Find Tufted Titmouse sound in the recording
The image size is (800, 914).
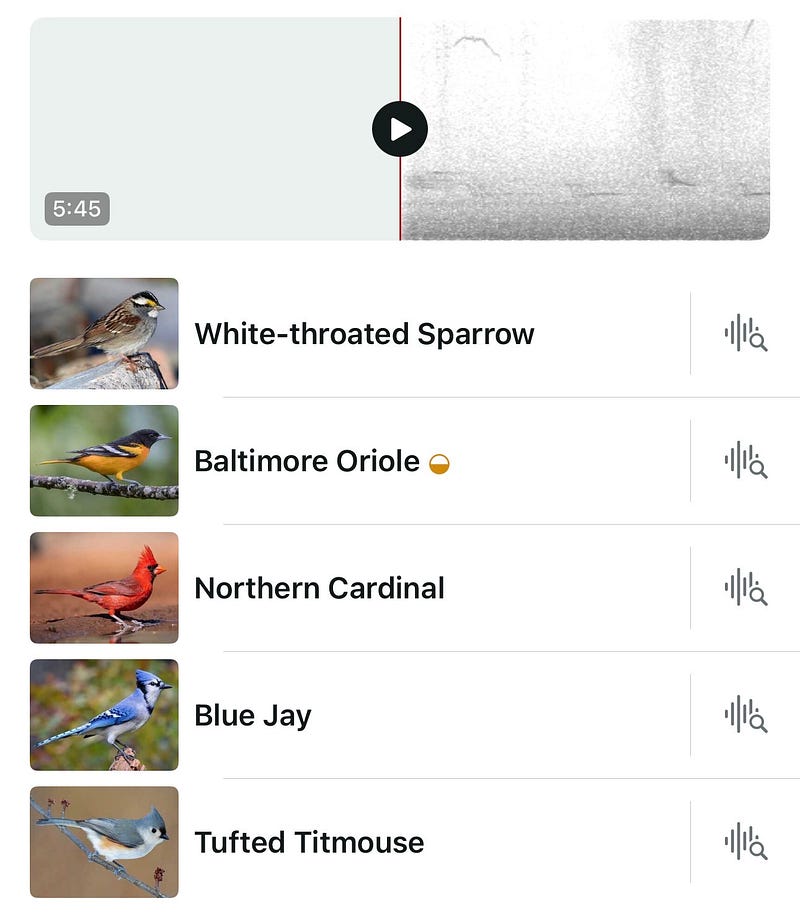(x=746, y=842)
